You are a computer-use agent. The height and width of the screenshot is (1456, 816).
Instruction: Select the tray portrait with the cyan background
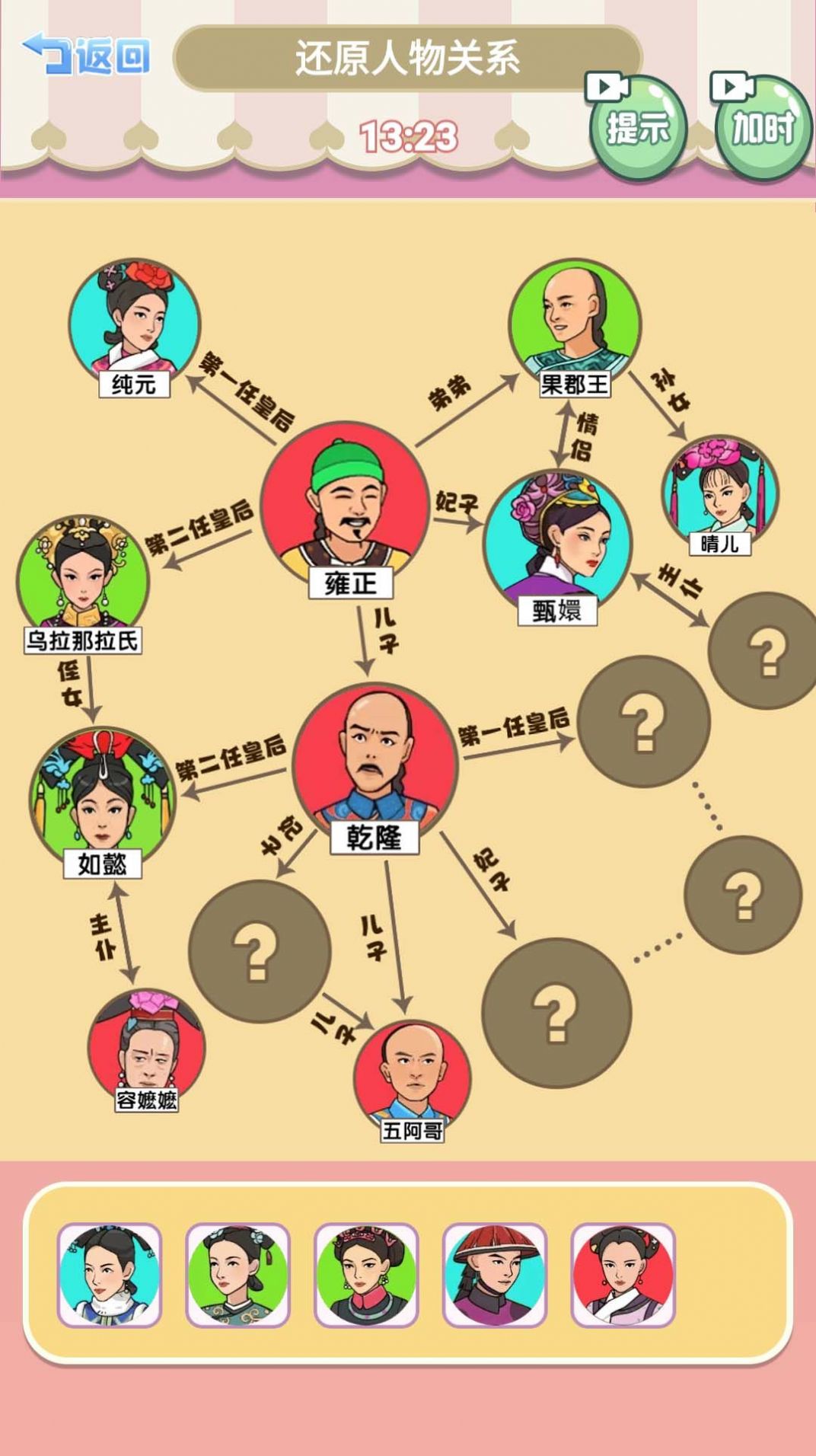pyautogui.click(x=110, y=1276)
